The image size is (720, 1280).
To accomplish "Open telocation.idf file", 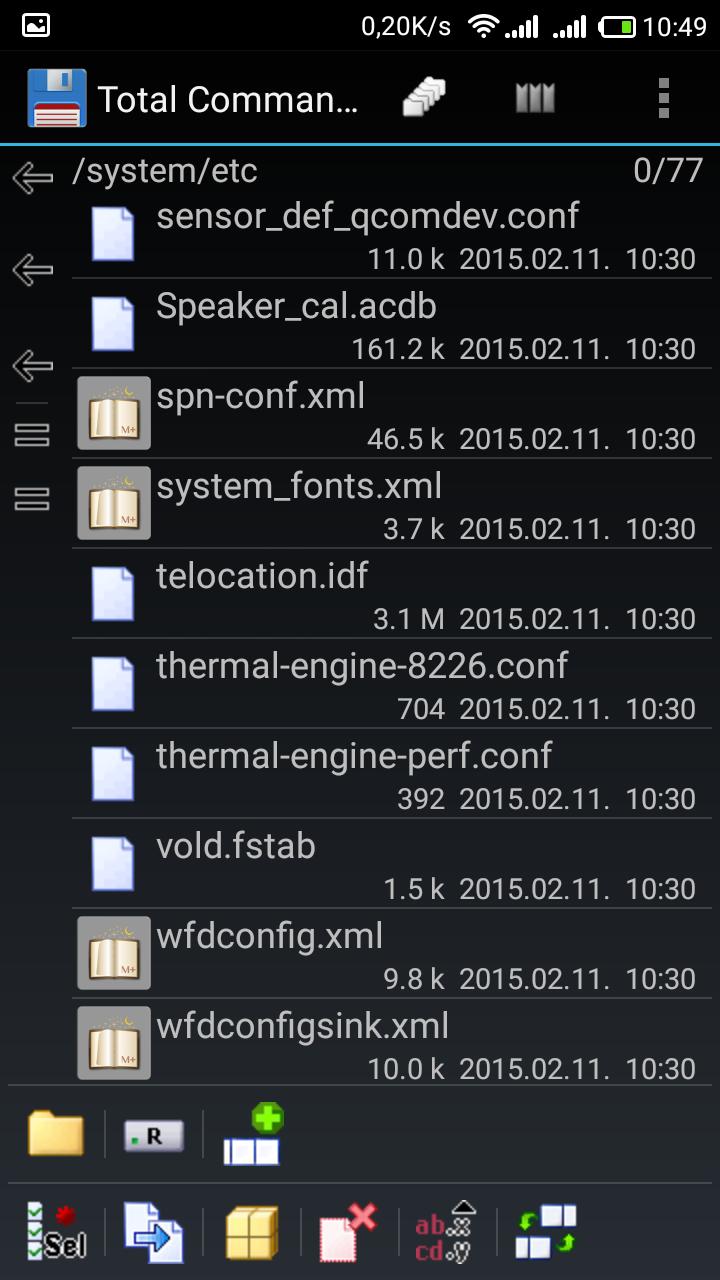I will [x=393, y=593].
